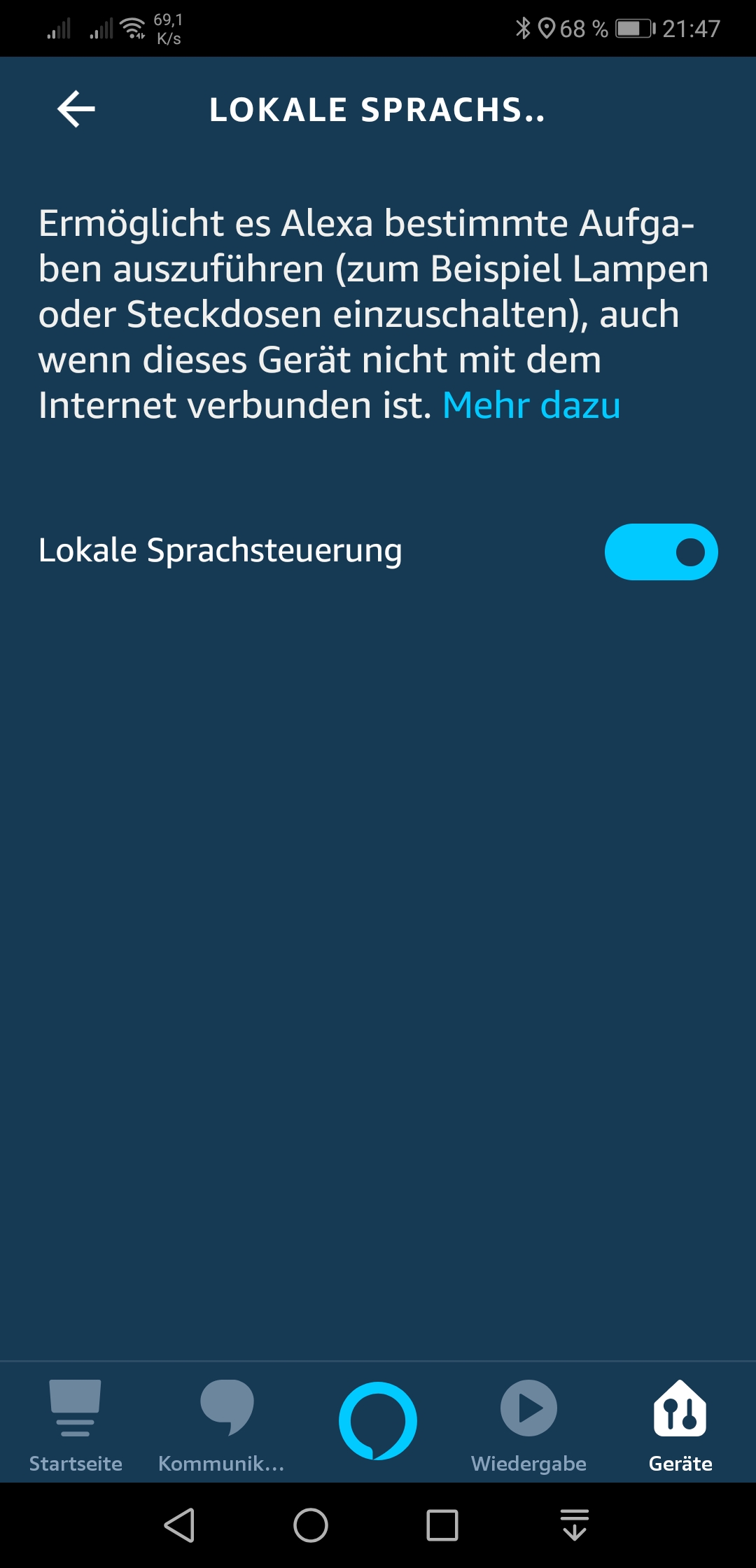Tap the system home button
The image size is (756, 1568).
(311, 1525)
